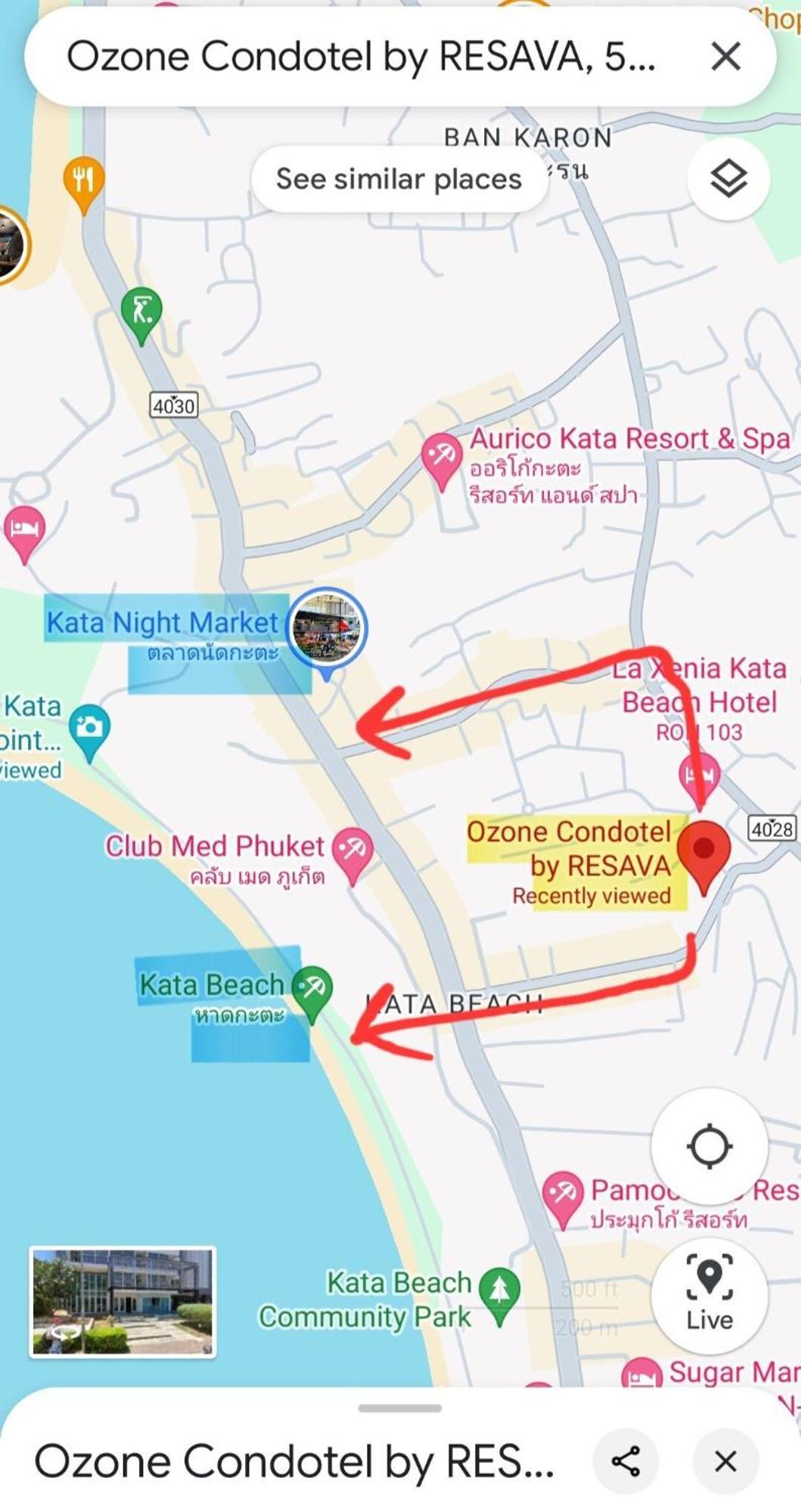Select Aurico Kata Resort & Spa marker

(x=442, y=456)
